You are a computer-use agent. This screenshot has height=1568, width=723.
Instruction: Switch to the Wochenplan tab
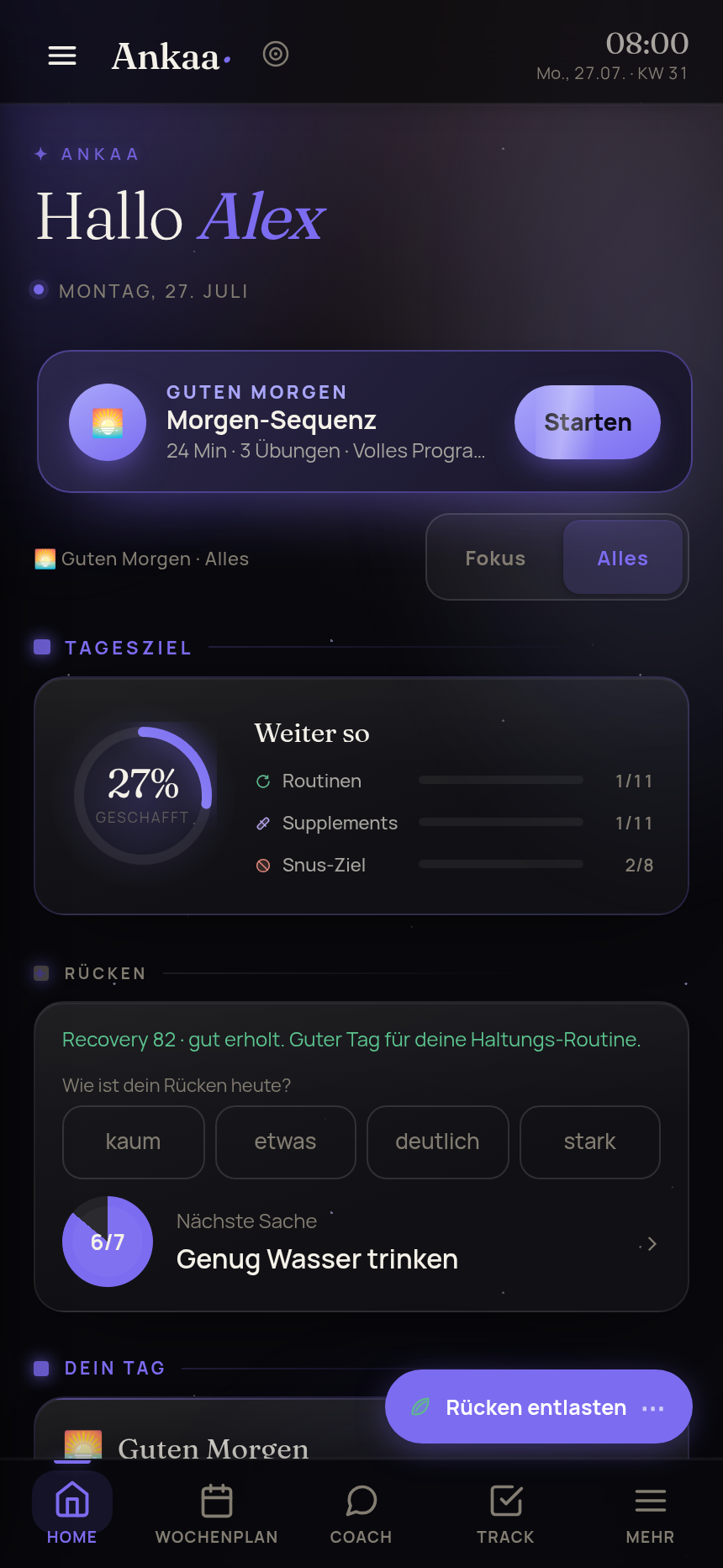click(217, 1512)
